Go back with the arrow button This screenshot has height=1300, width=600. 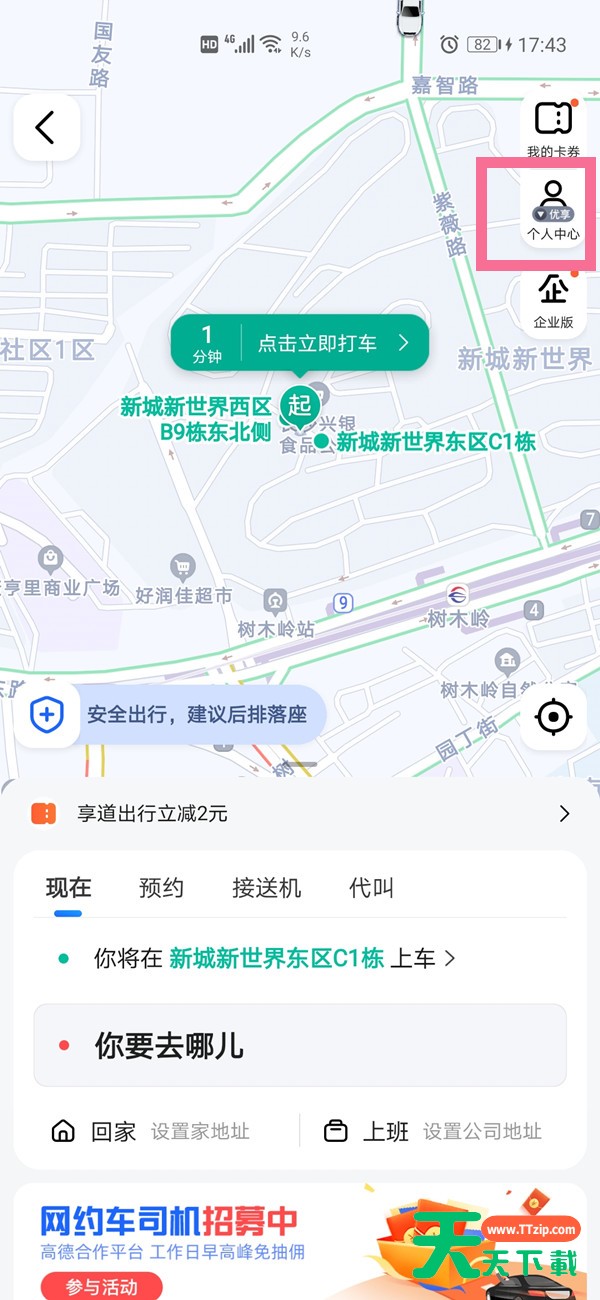[46, 127]
